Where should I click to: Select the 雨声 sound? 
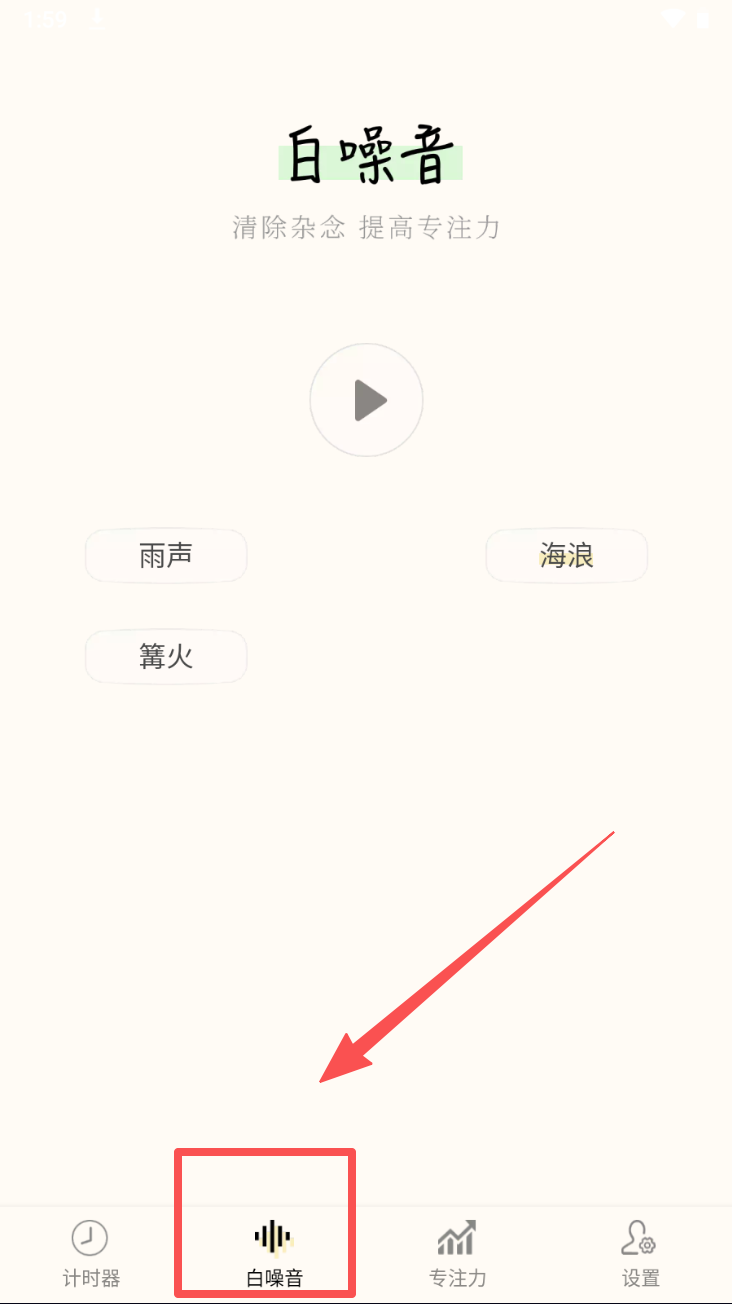166,555
